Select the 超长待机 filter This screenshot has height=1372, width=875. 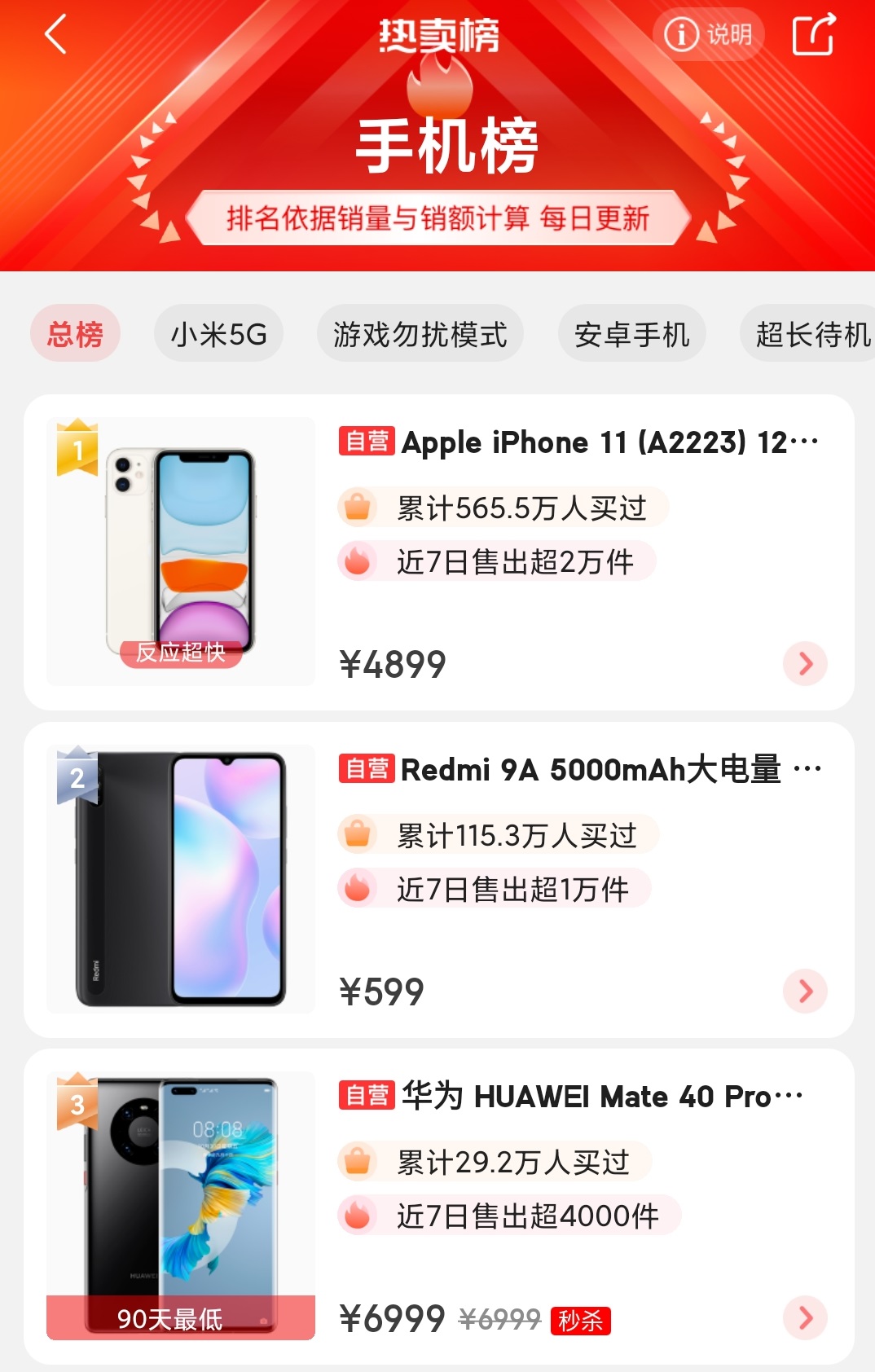[x=808, y=332]
